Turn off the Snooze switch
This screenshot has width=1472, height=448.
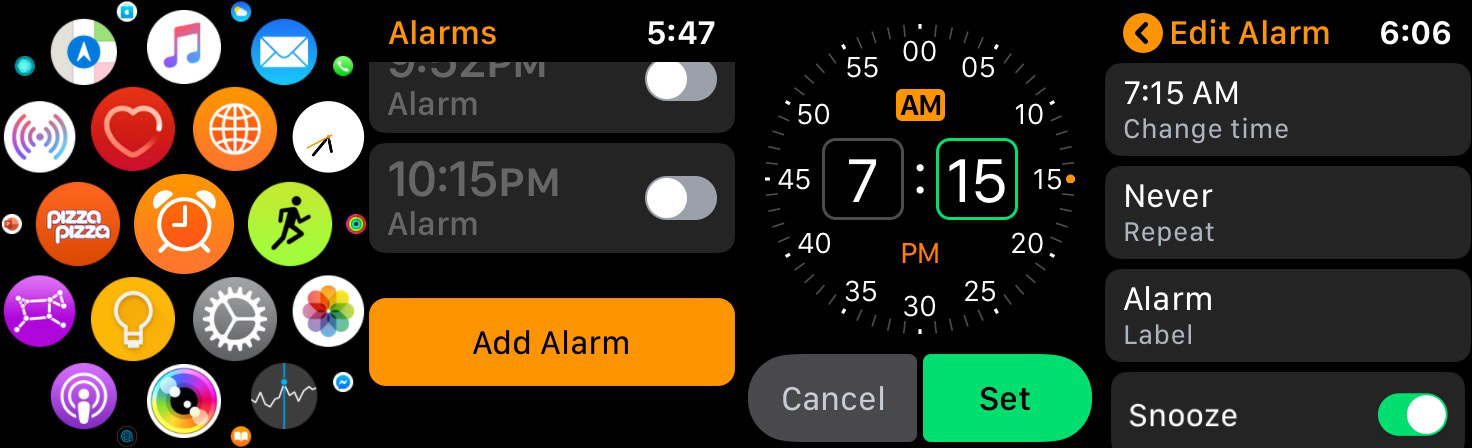(1412, 414)
